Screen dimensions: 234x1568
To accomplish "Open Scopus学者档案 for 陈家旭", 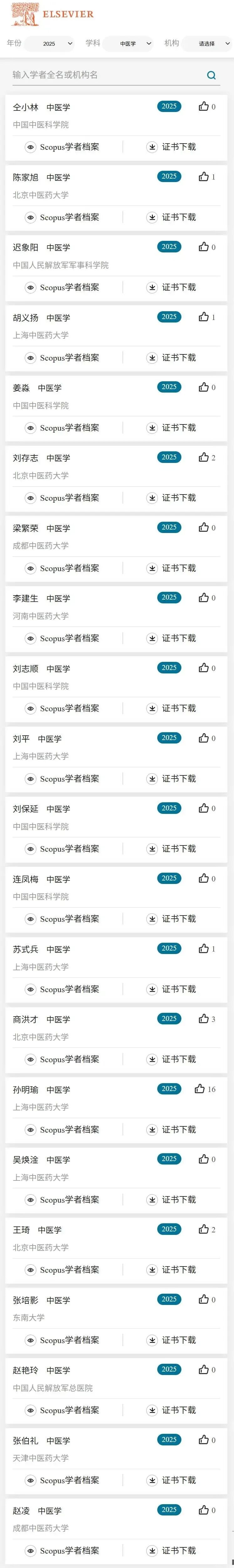I will pos(62,217).
